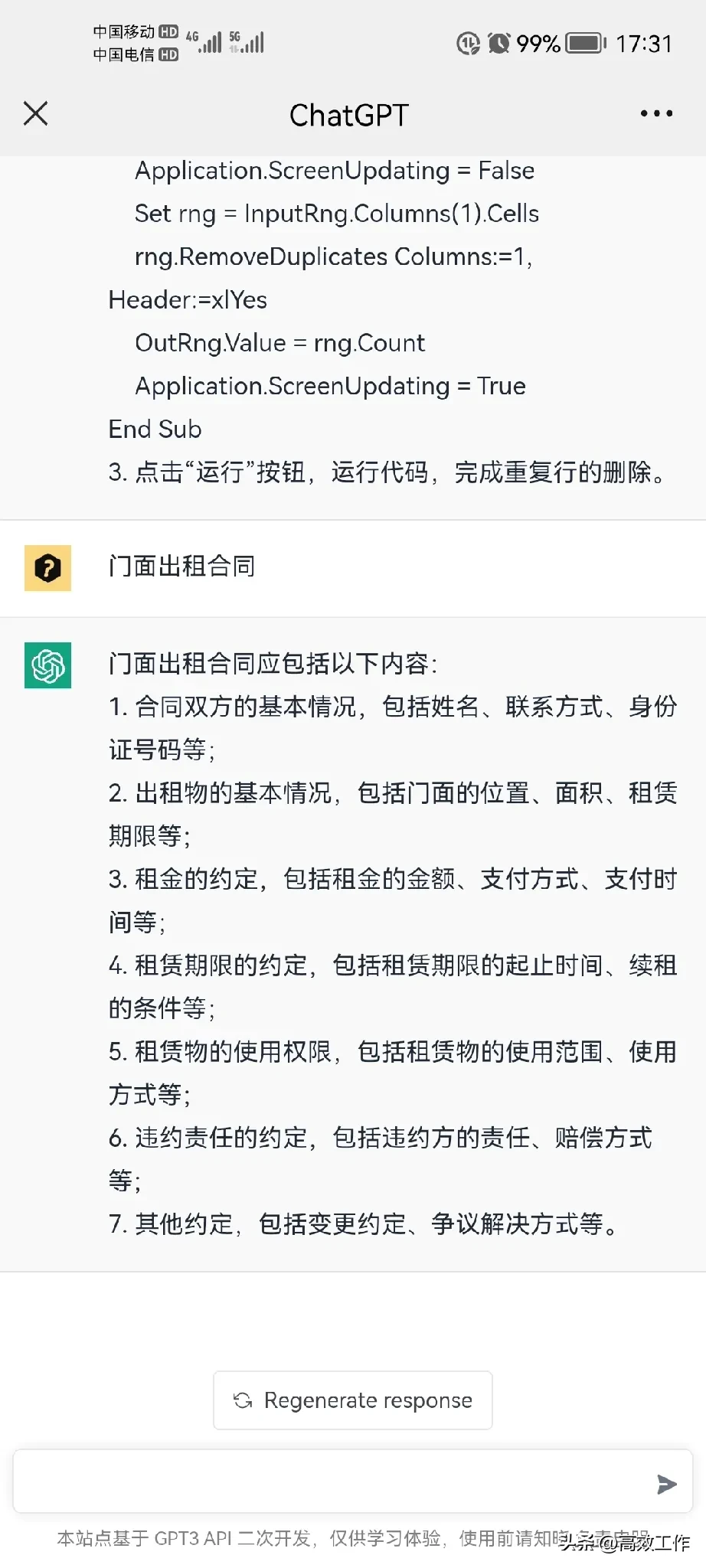The width and height of the screenshot is (706, 1568).
Task: Send the message with arrow icon
Action: pos(666,1485)
